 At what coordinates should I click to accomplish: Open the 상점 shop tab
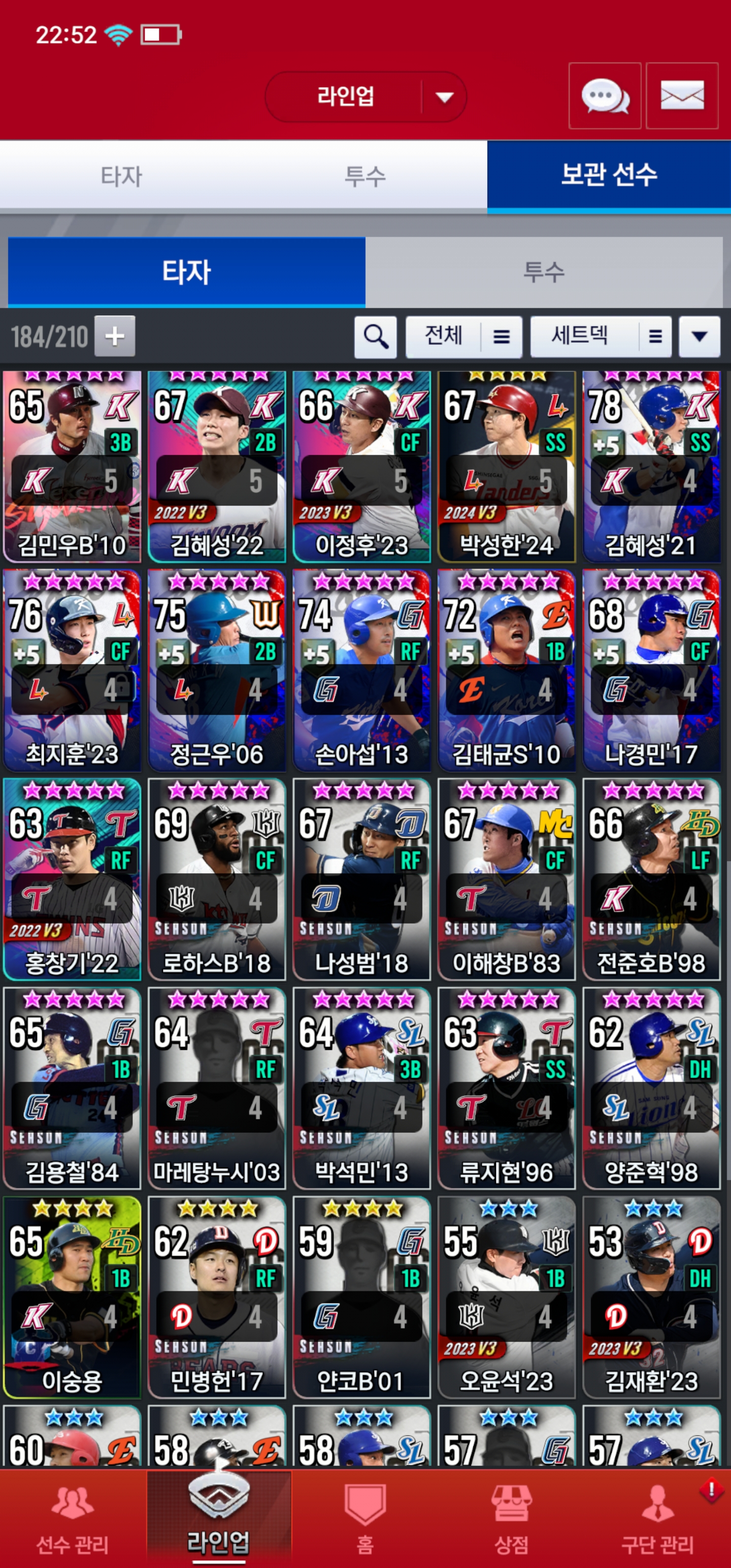(511, 1519)
